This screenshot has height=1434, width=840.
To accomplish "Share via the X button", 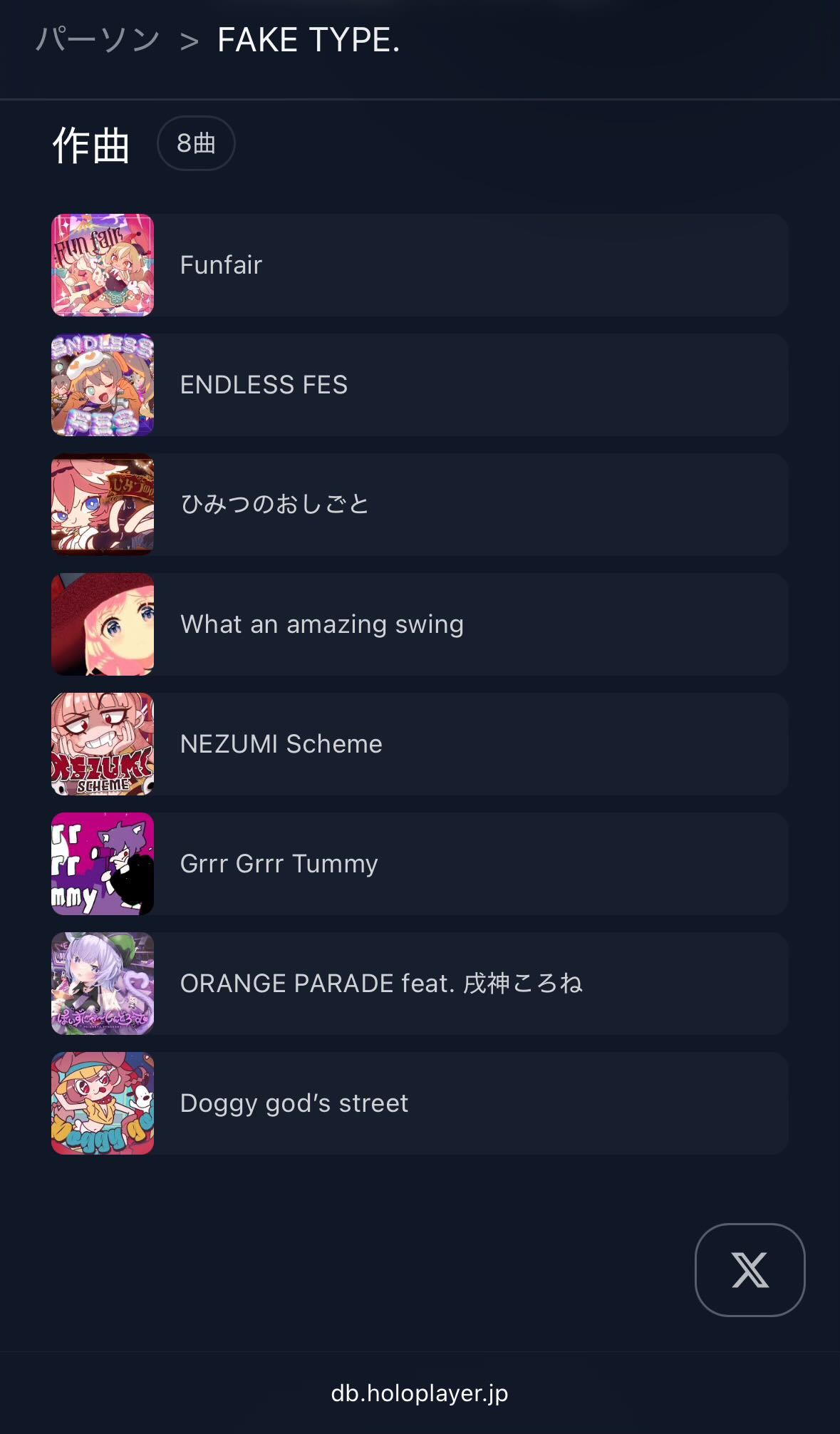I will tap(750, 1270).
